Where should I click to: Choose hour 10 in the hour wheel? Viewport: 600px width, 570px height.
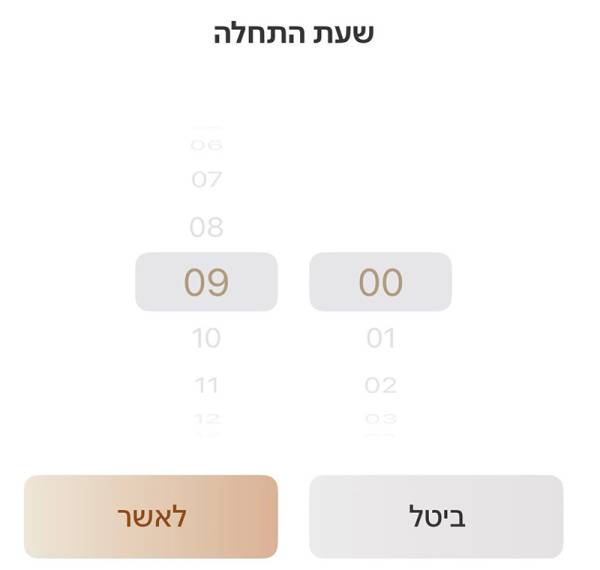click(206, 338)
